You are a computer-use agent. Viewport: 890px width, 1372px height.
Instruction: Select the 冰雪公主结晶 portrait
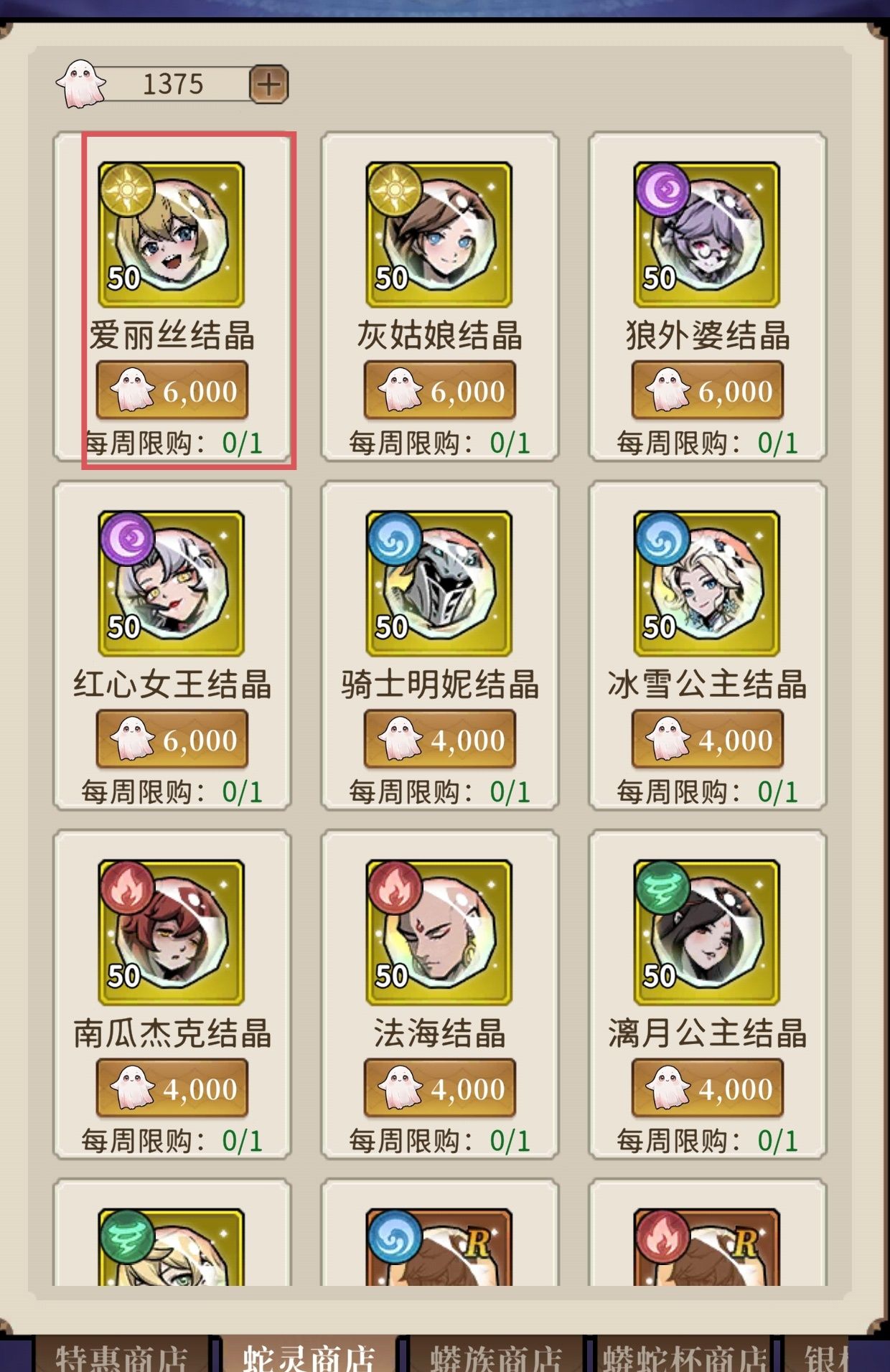pyautogui.click(x=705, y=581)
